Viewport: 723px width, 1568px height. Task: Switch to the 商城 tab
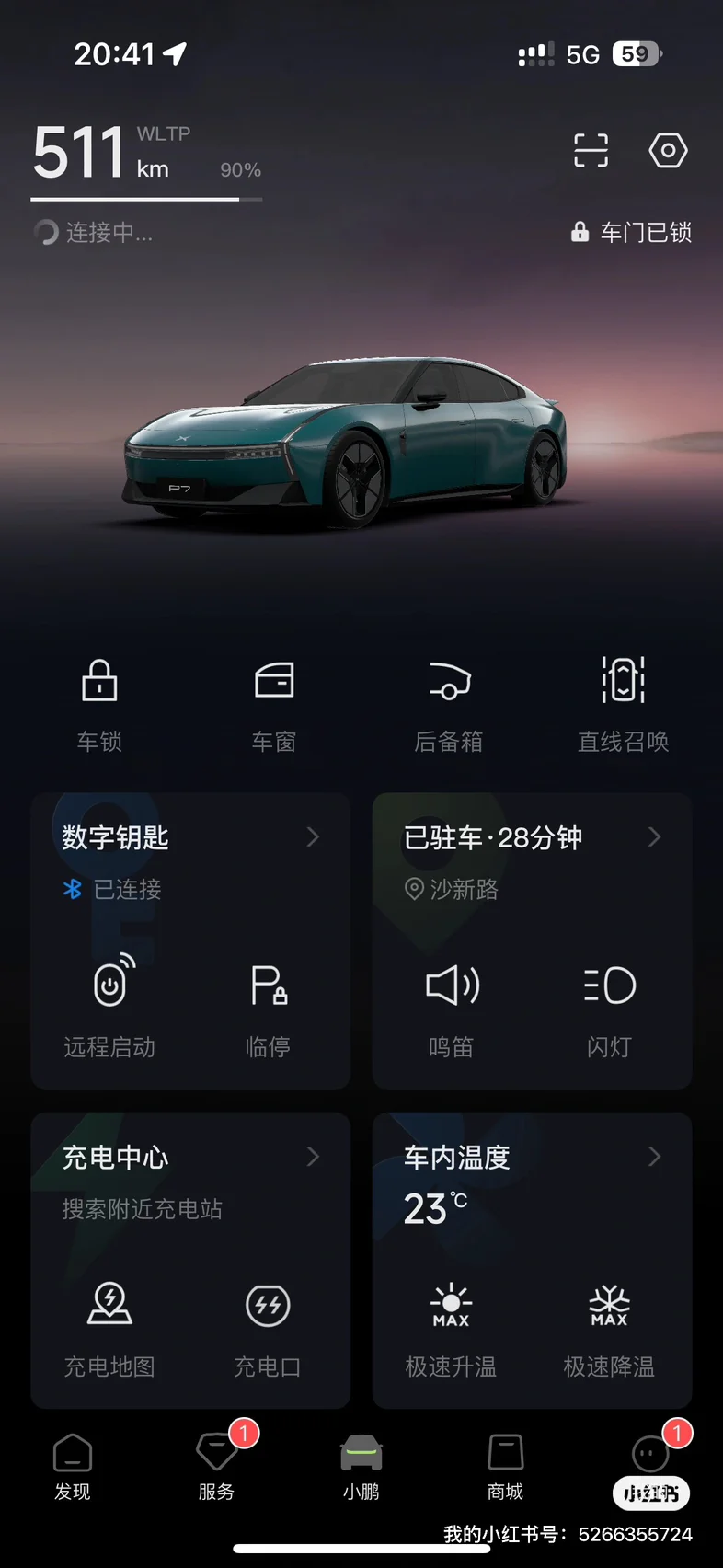[x=505, y=1467]
